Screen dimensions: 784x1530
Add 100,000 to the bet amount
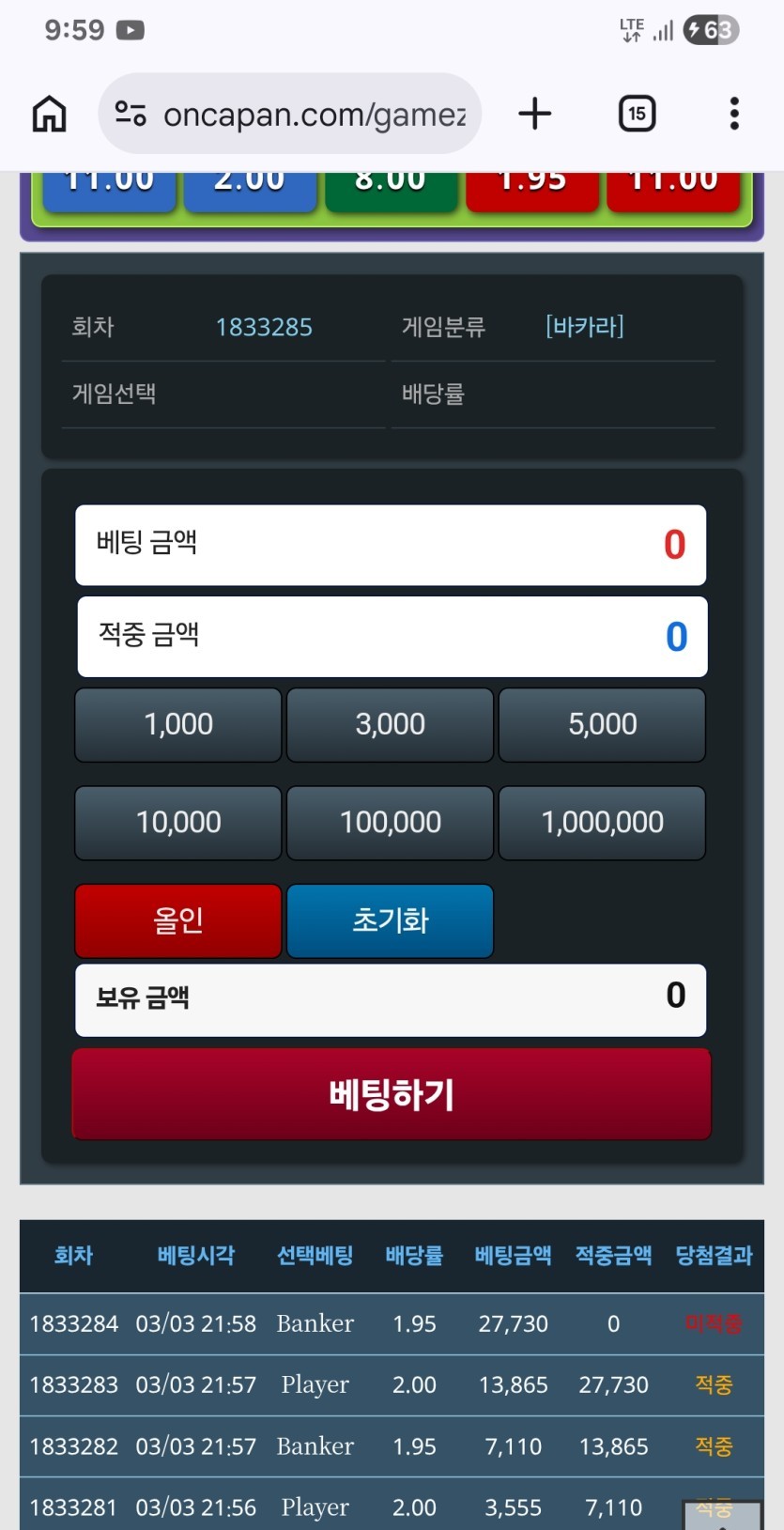click(390, 823)
